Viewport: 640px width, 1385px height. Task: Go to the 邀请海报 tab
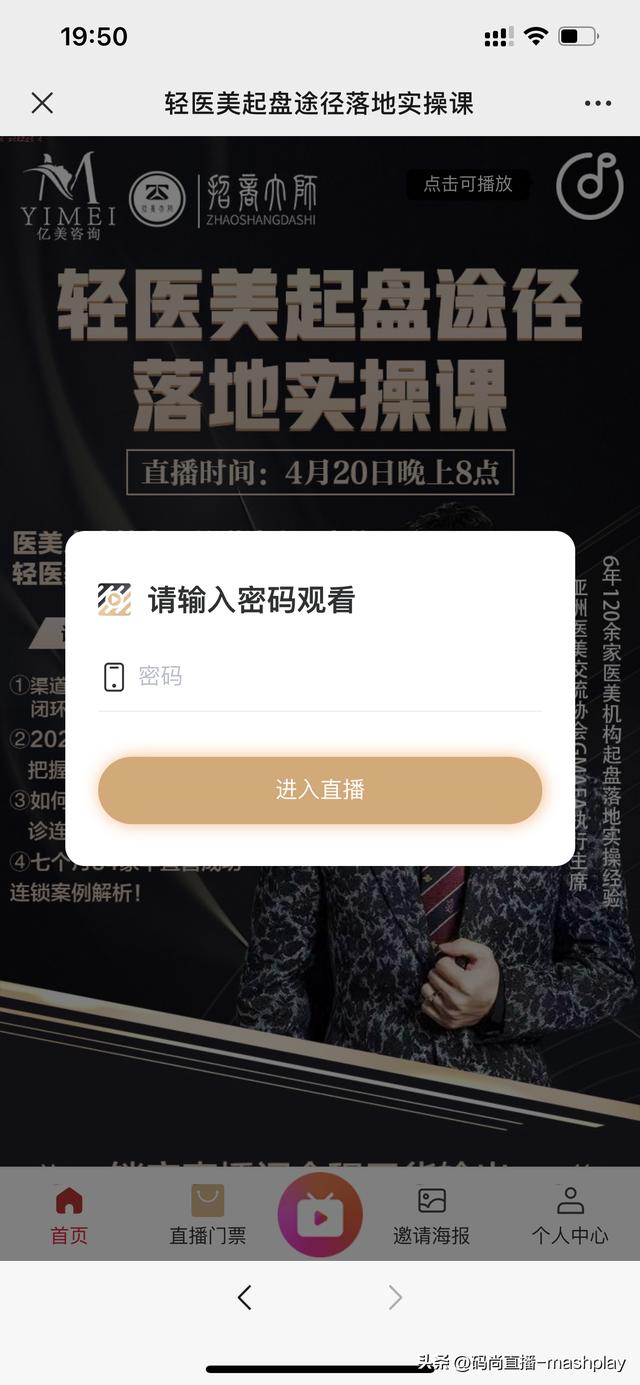(432, 1216)
